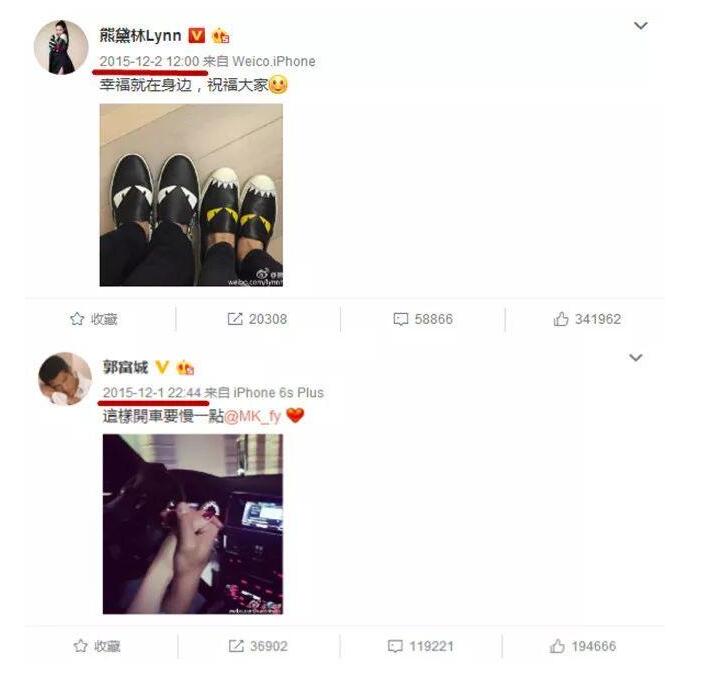The height and width of the screenshot is (674, 721).
Task: Open 熊黛林Lynn's username link
Action: click(140, 36)
